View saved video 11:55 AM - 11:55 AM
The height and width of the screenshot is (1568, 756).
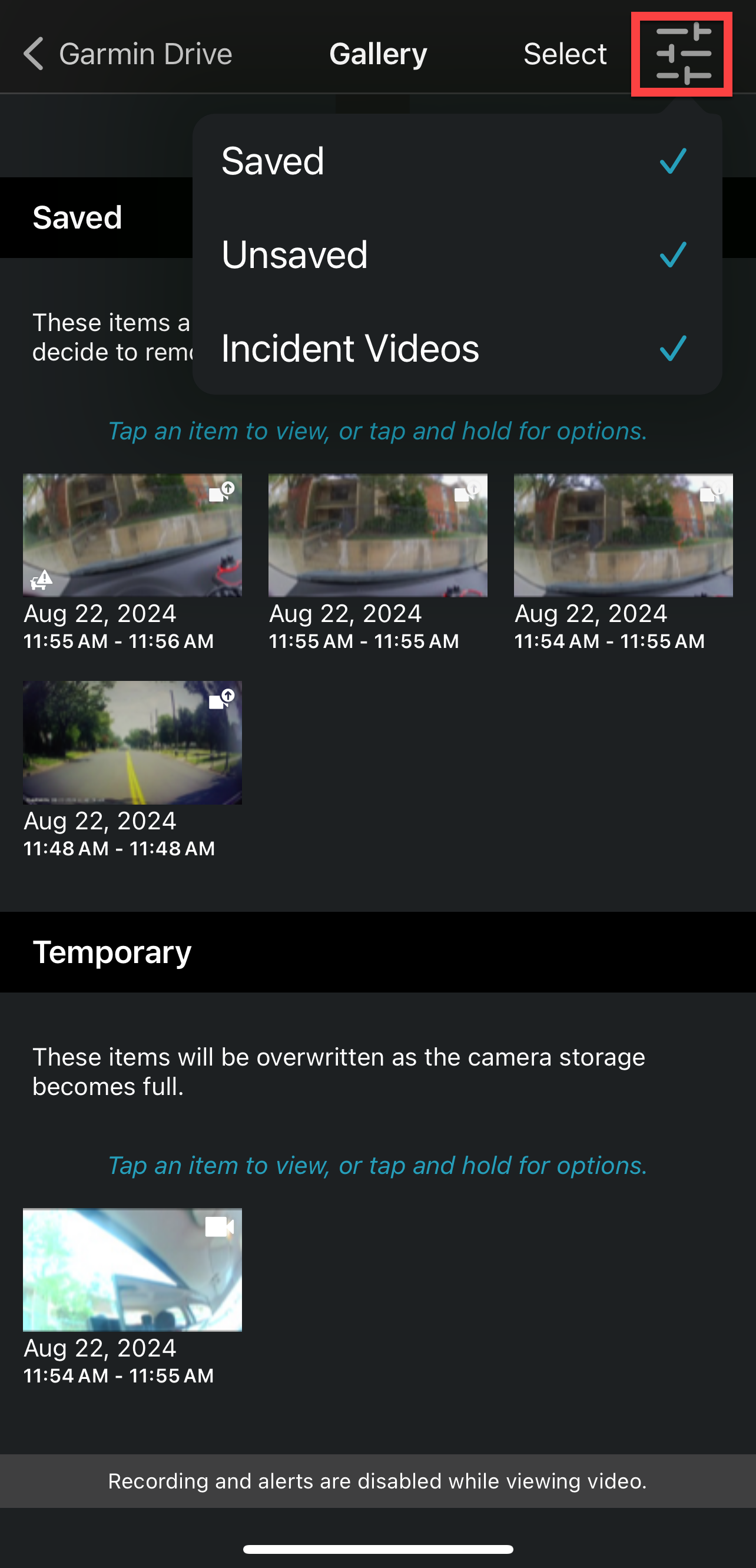point(377,535)
